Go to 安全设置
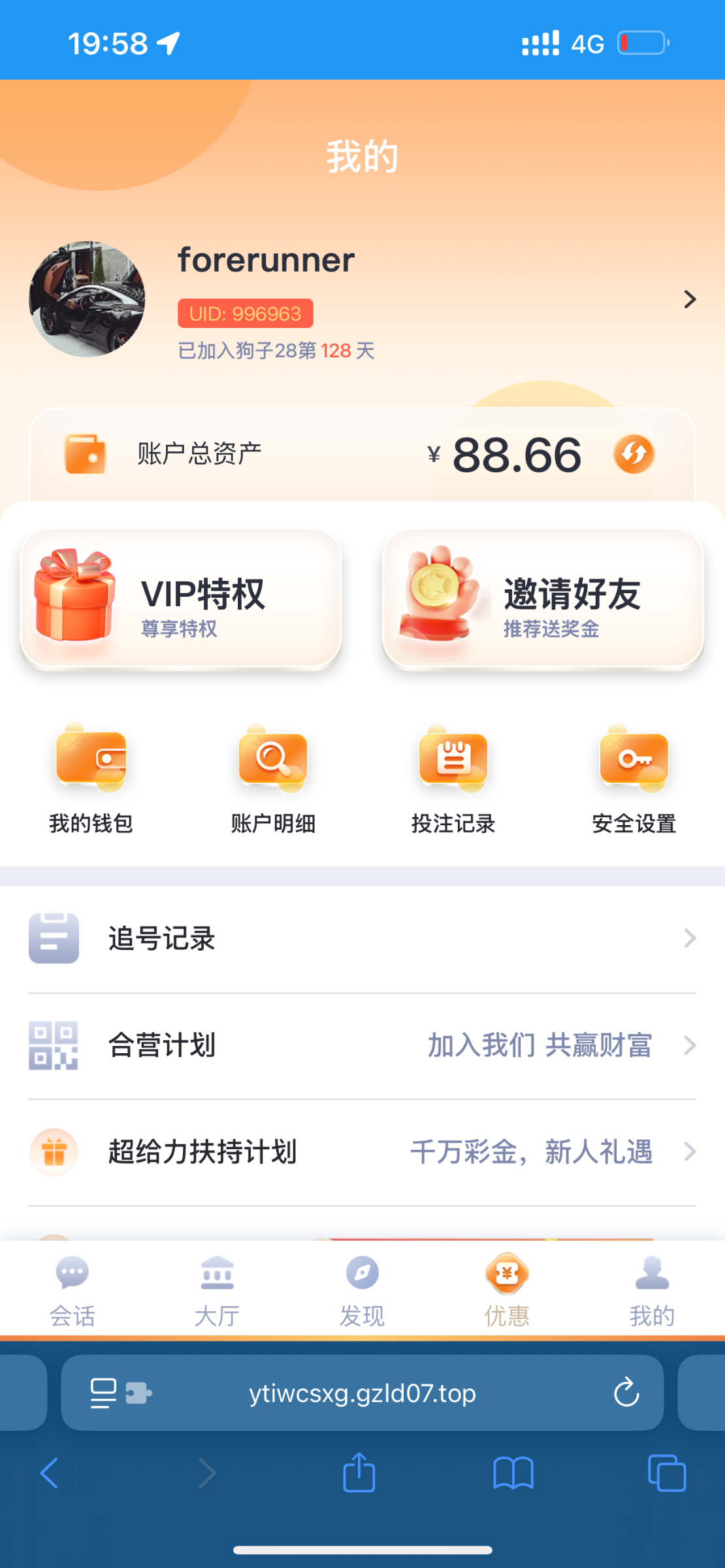This screenshot has width=725, height=1568. coord(634,777)
